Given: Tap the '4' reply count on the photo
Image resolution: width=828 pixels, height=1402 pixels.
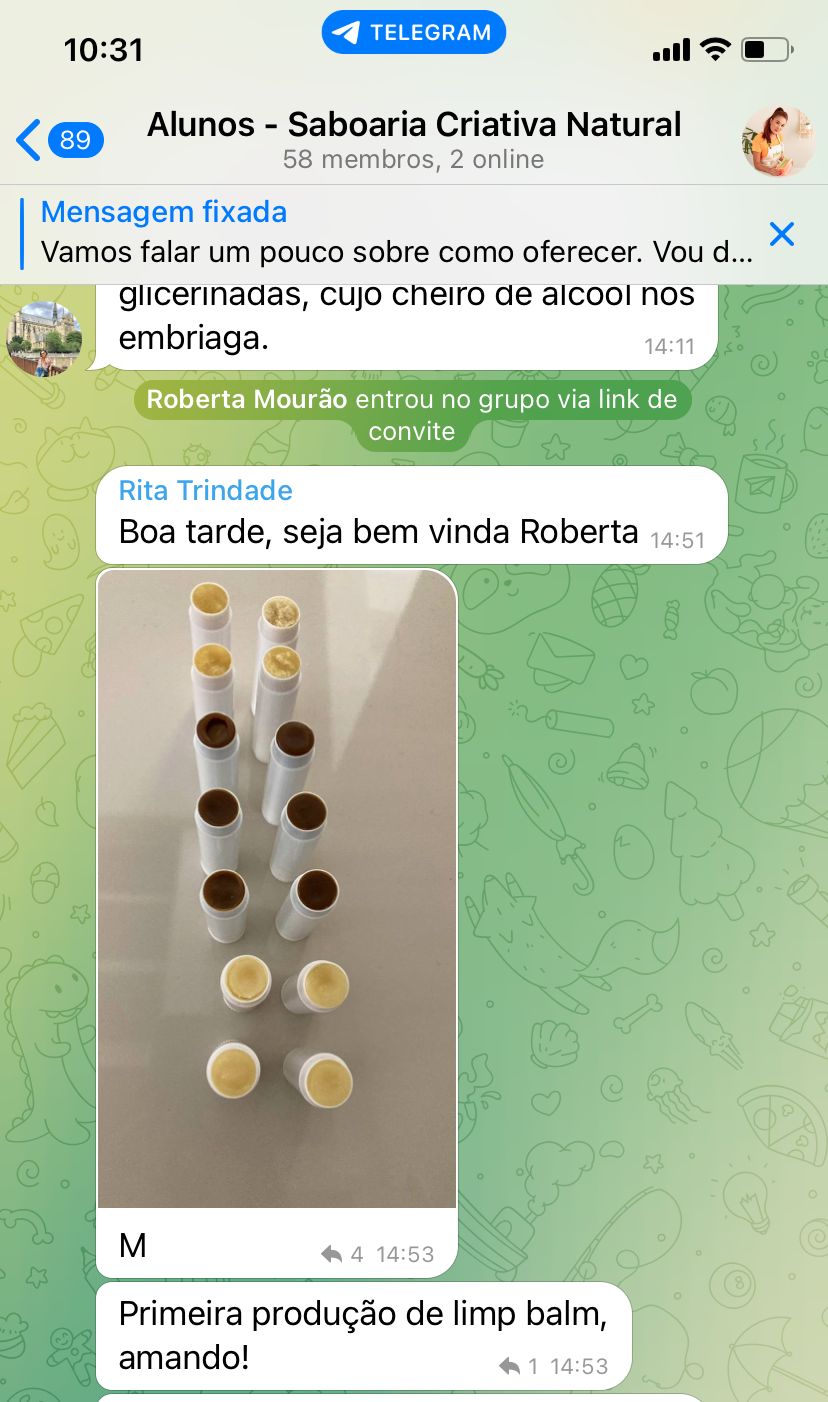Looking at the screenshot, I should [357, 1253].
